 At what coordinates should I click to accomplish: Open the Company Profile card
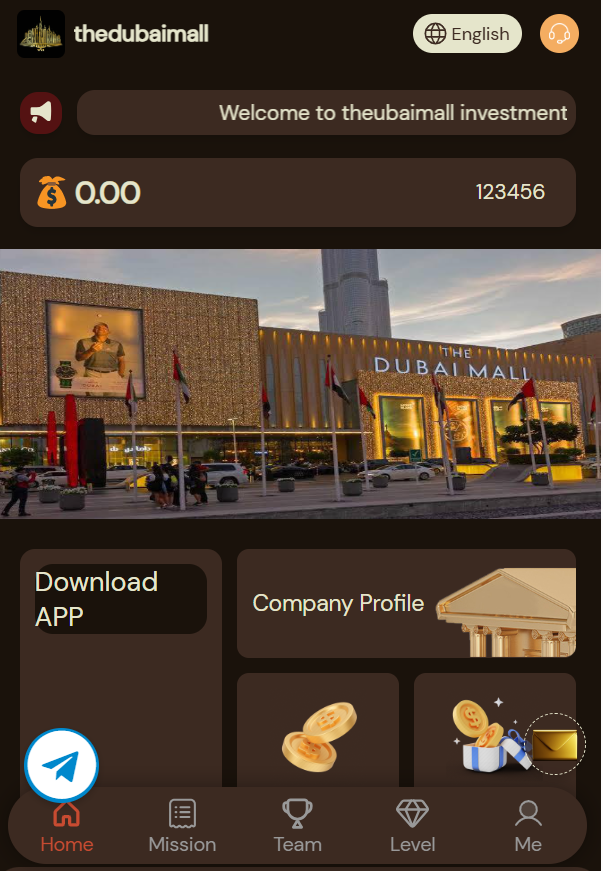pos(406,603)
